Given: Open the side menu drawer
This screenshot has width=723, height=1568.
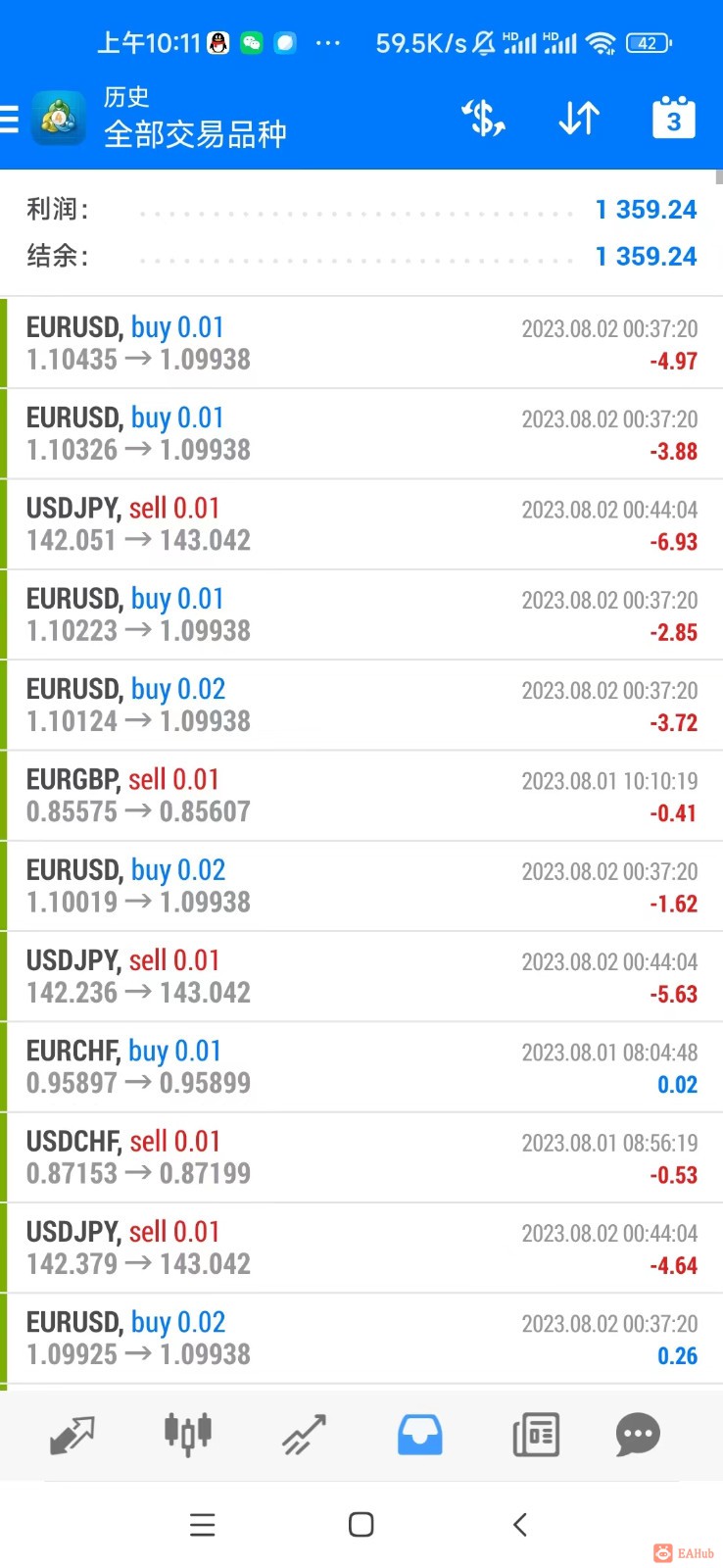Looking at the screenshot, I should click(12, 120).
